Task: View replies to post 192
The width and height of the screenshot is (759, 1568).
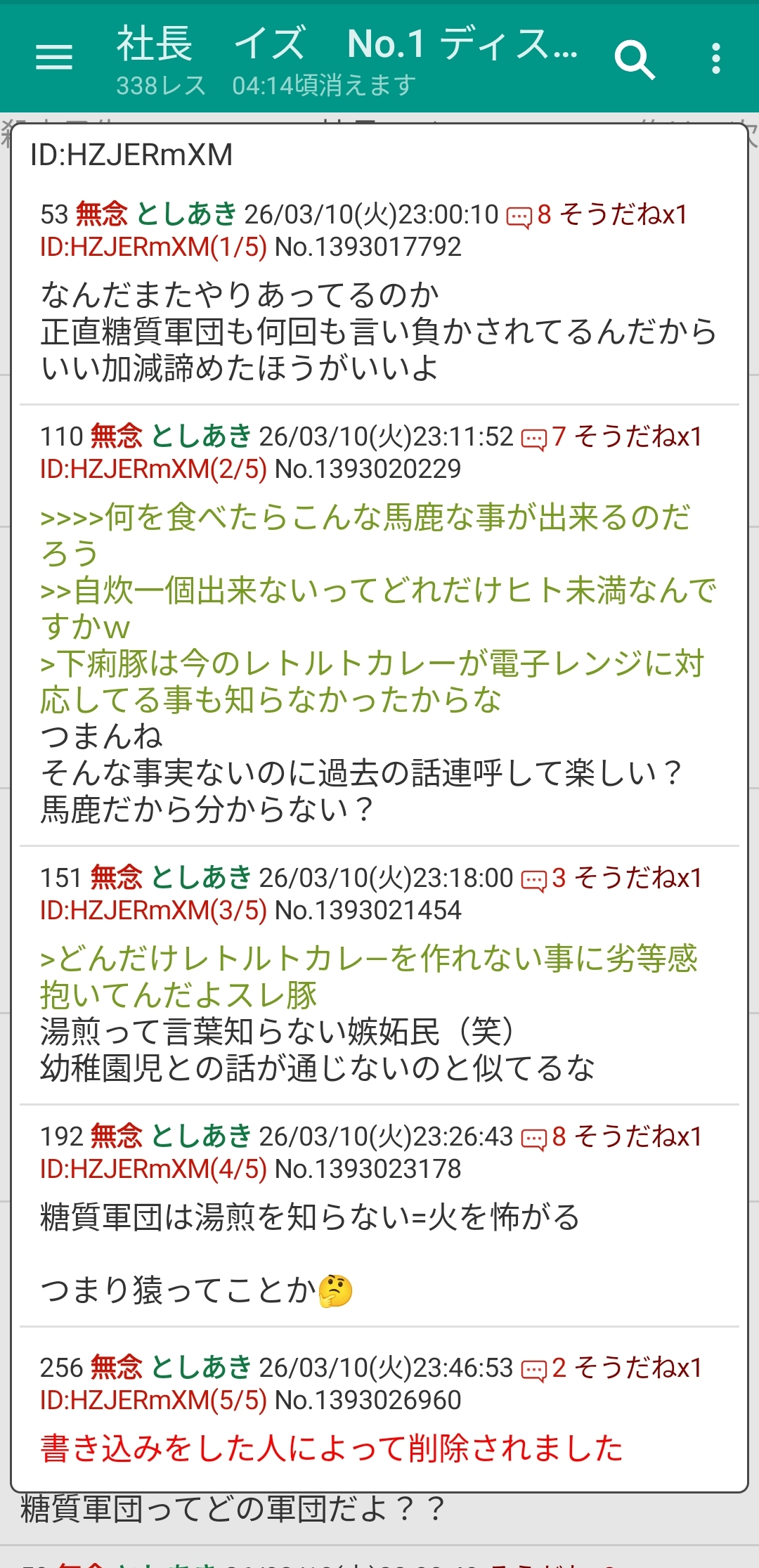Action: (543, 1137)
